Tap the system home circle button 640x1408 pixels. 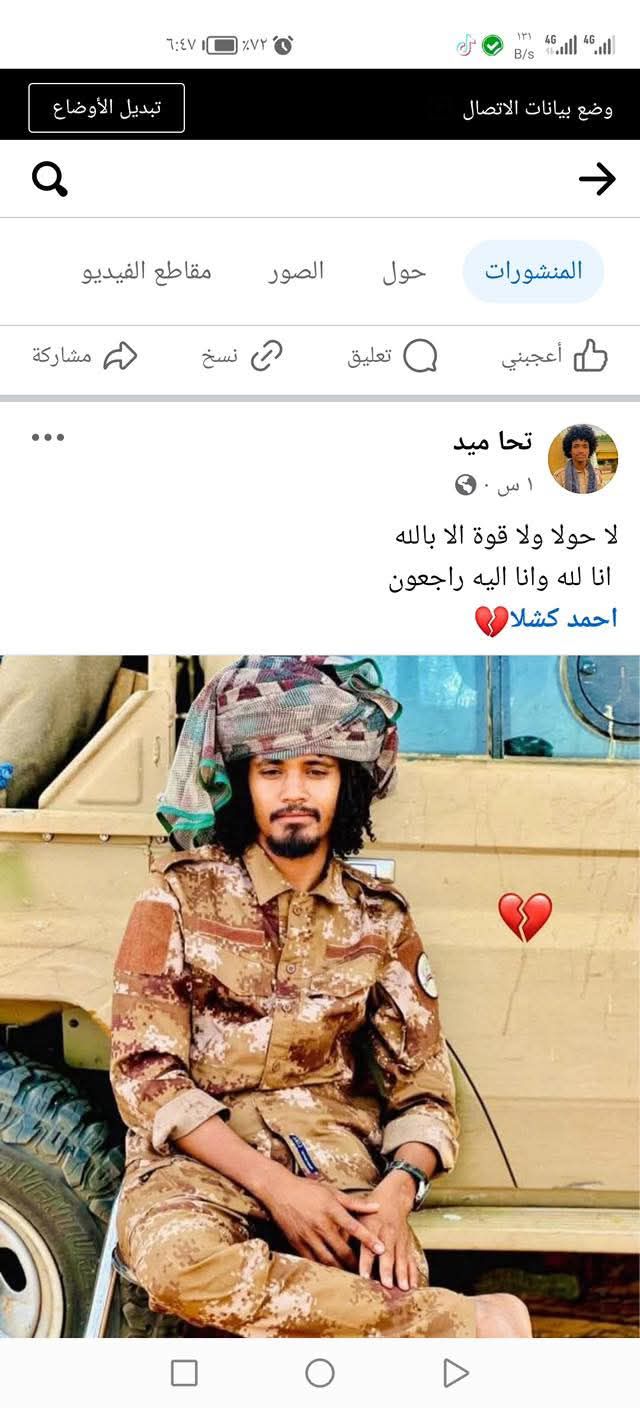(x=320, y=1373)
